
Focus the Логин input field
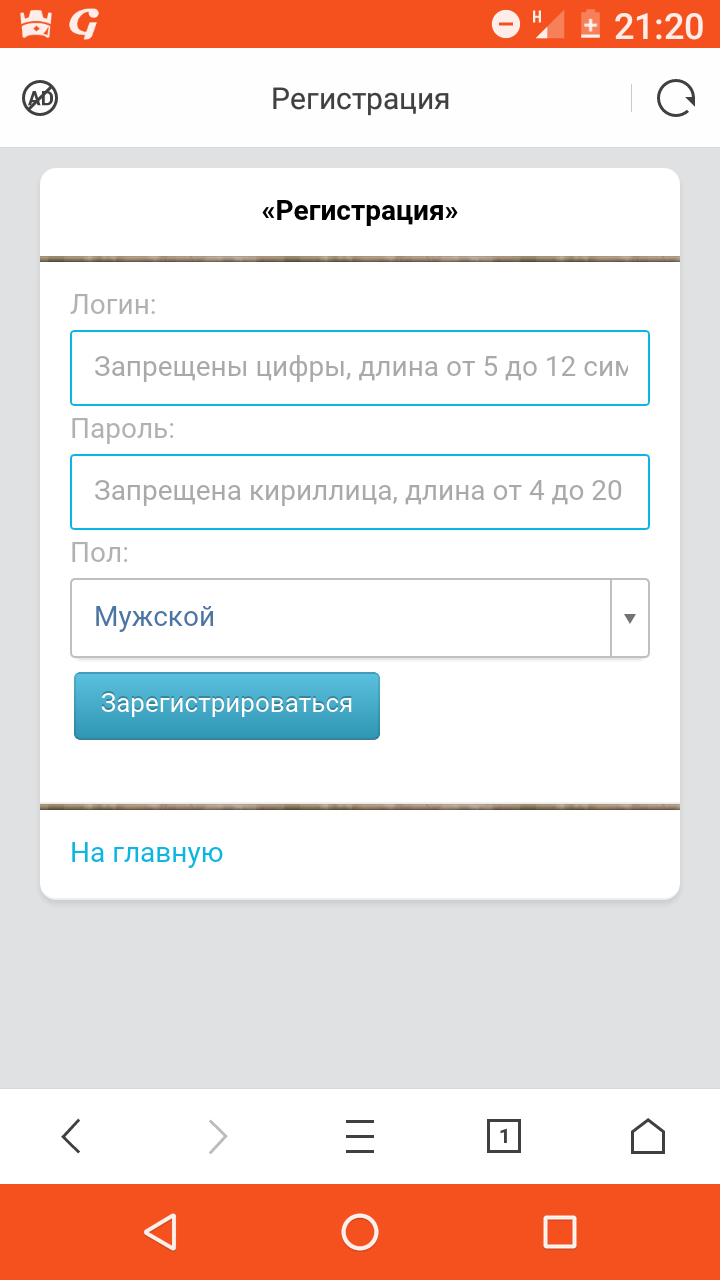pos(360,367)
